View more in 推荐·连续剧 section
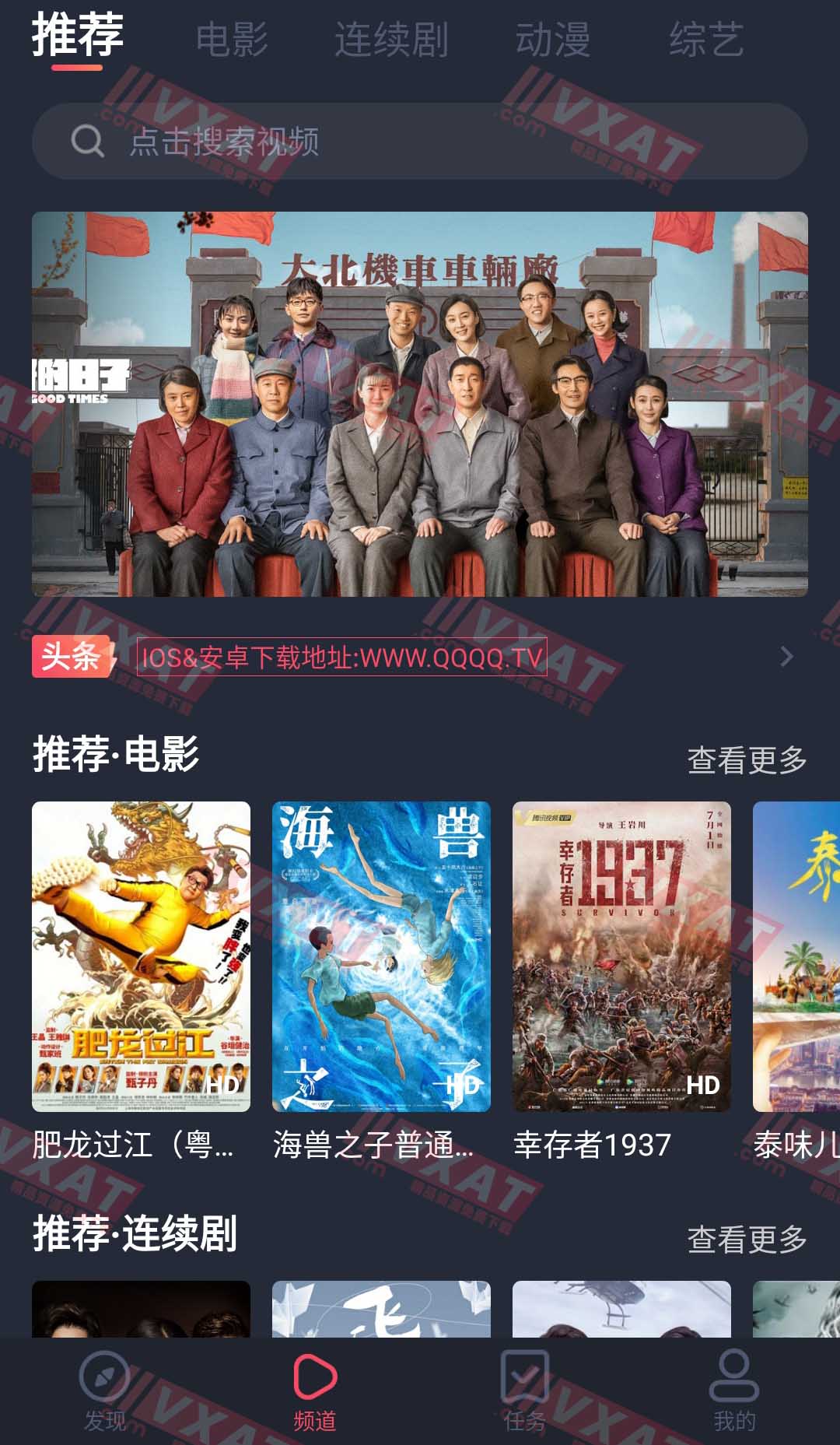The image size is (840, 1445). (747, 1240)
